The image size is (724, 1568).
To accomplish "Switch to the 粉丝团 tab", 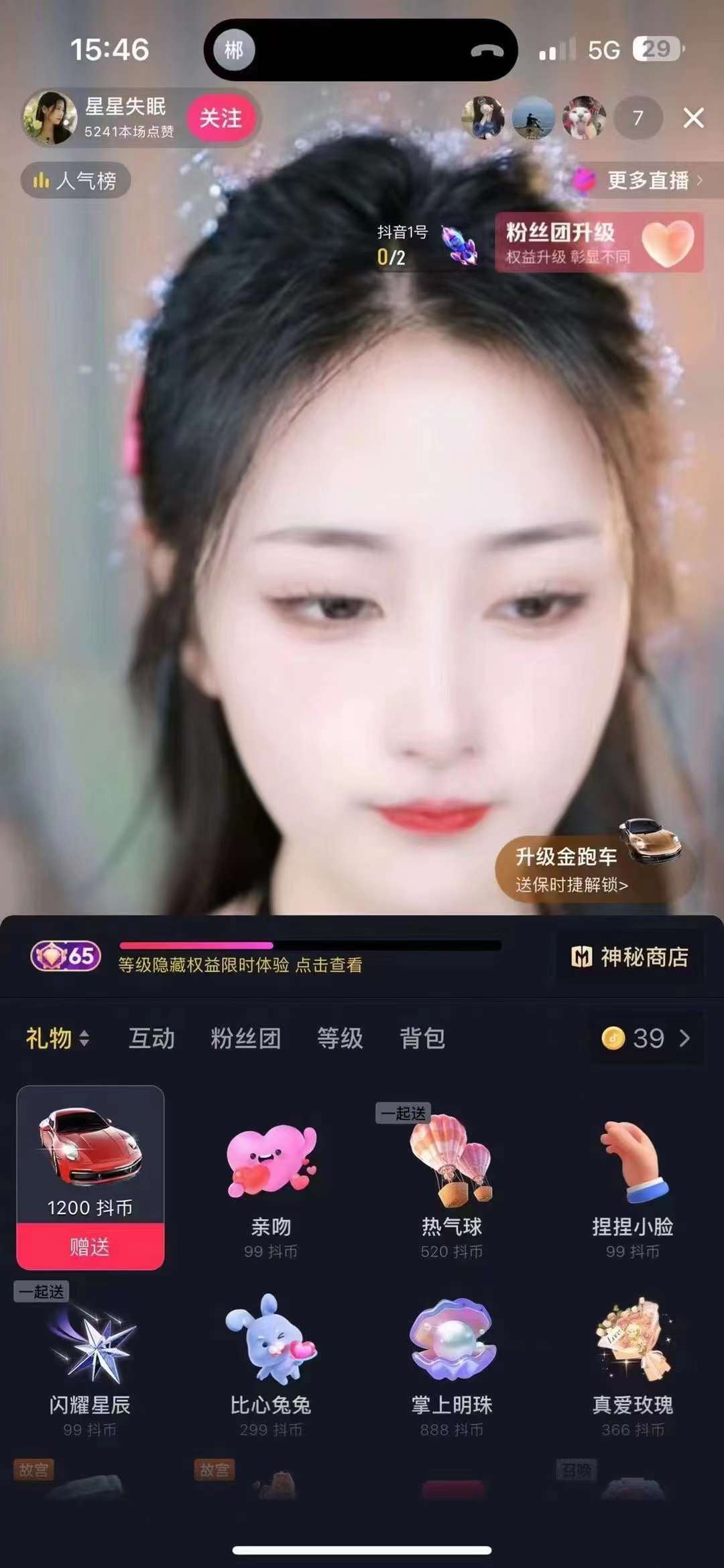I will pyautogui.click(x=245, y=1038).
